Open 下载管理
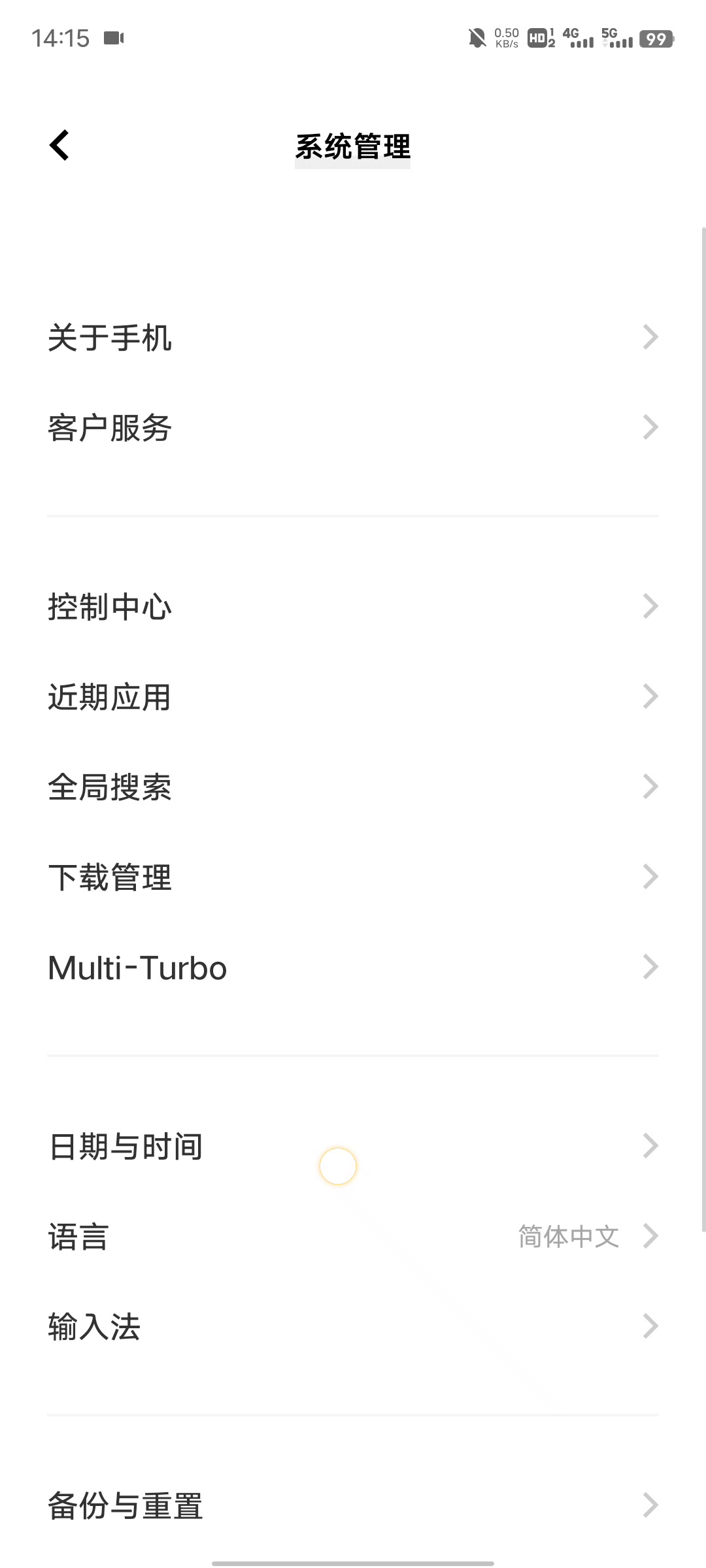The image size is (706, 1568). pyautogui.click(x=353, y=877)
